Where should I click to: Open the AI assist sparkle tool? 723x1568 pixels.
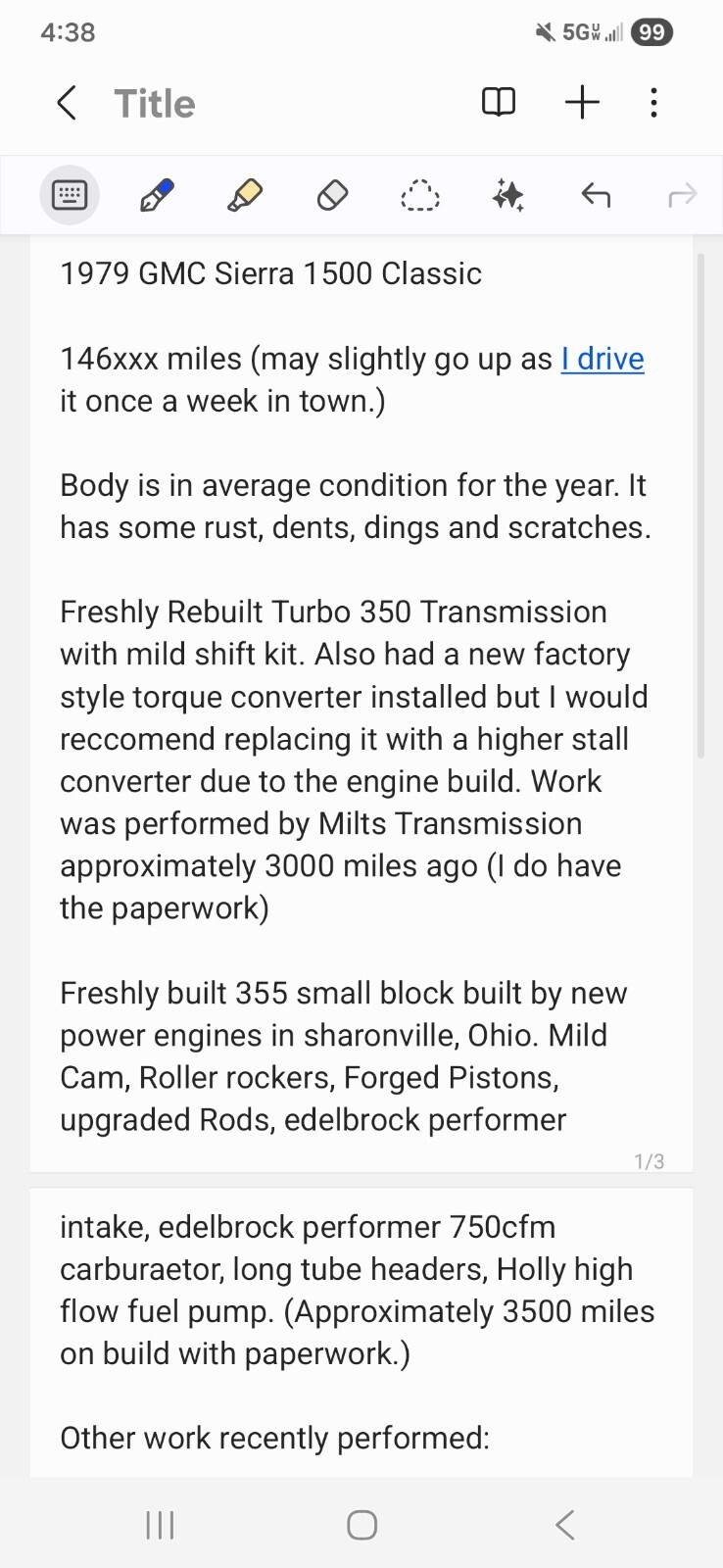coord(507,195)
